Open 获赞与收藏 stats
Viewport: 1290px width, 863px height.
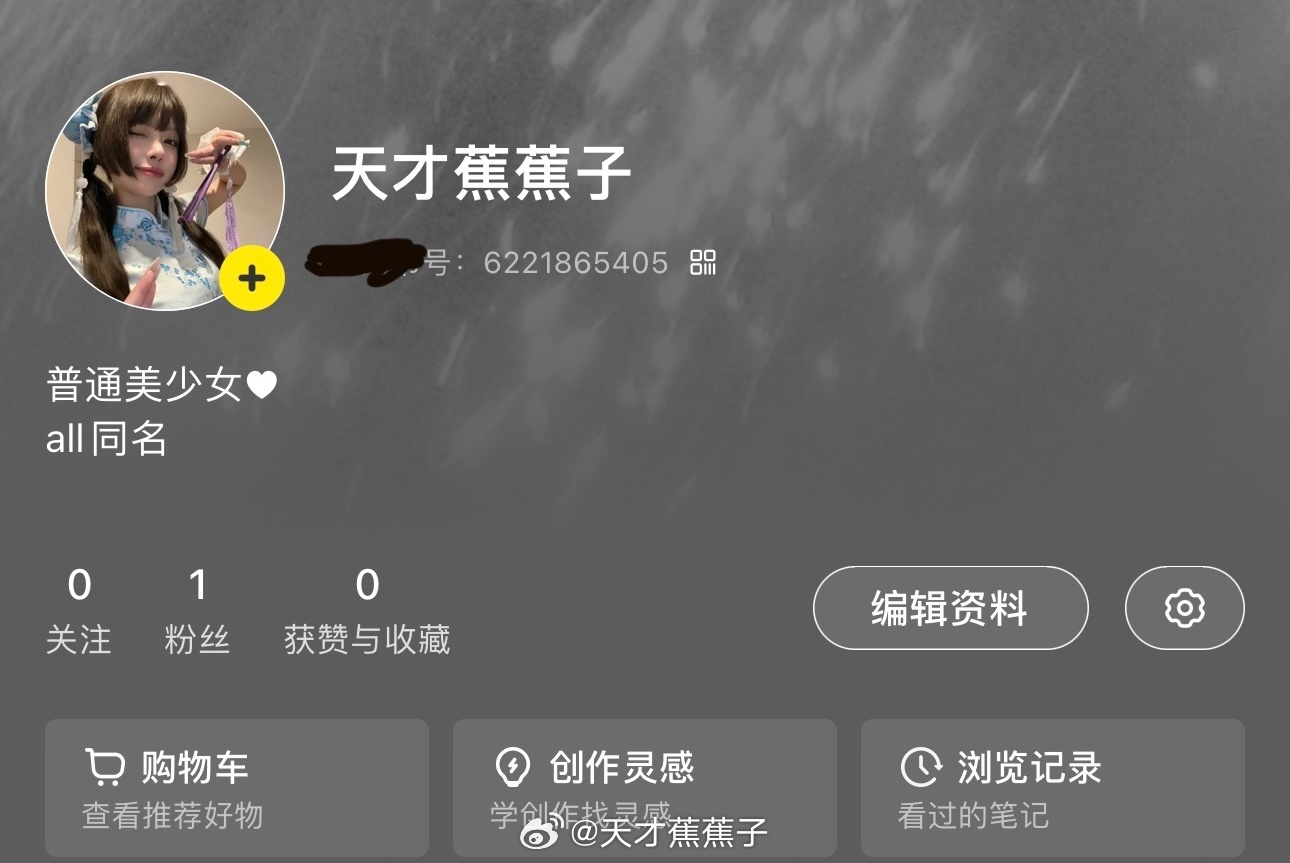367,612
